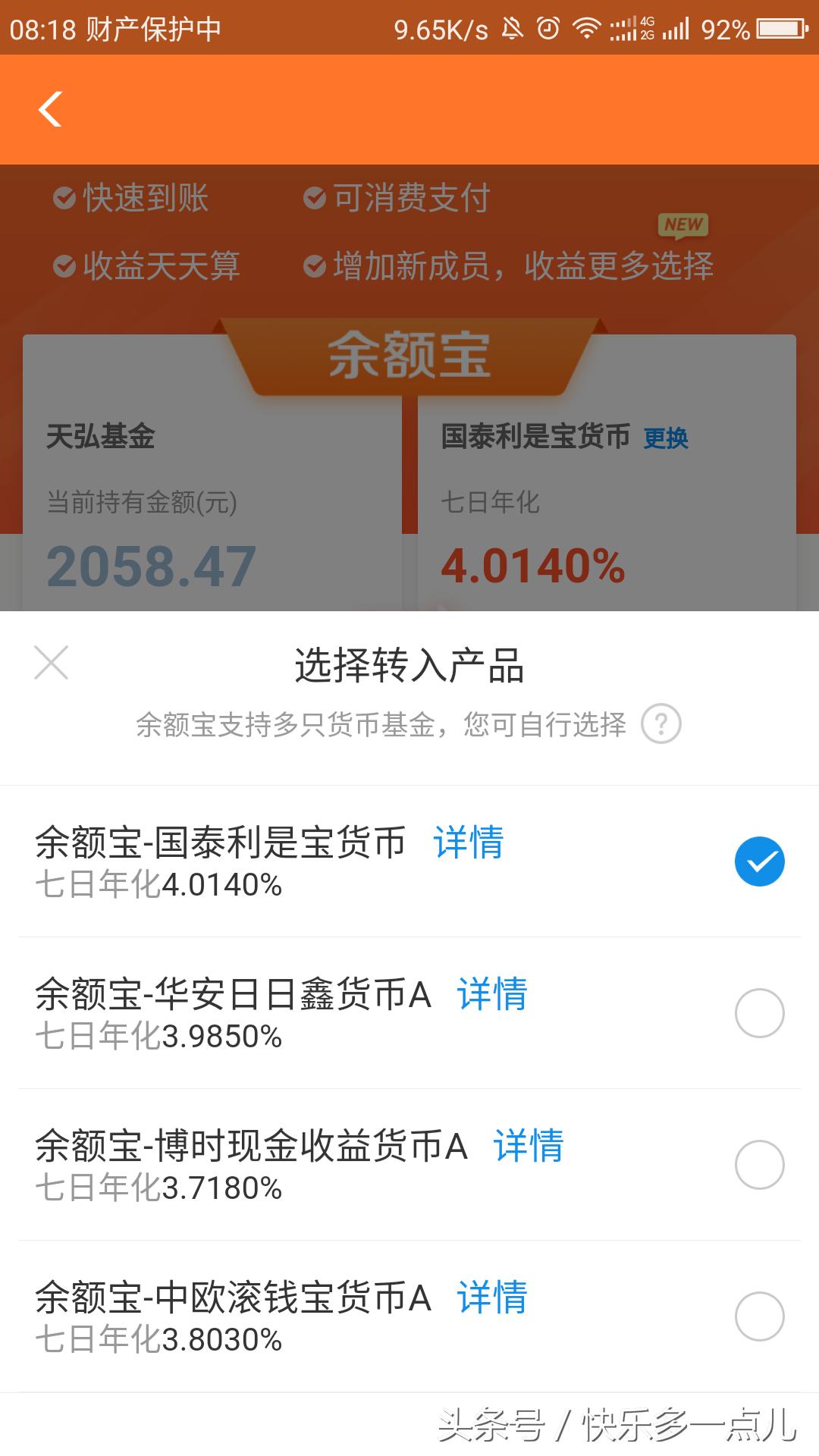The image size is (819, 1456).
Task: Select 余额宝-华安日日鑫货币A radio button
Action: [761, 1012]
